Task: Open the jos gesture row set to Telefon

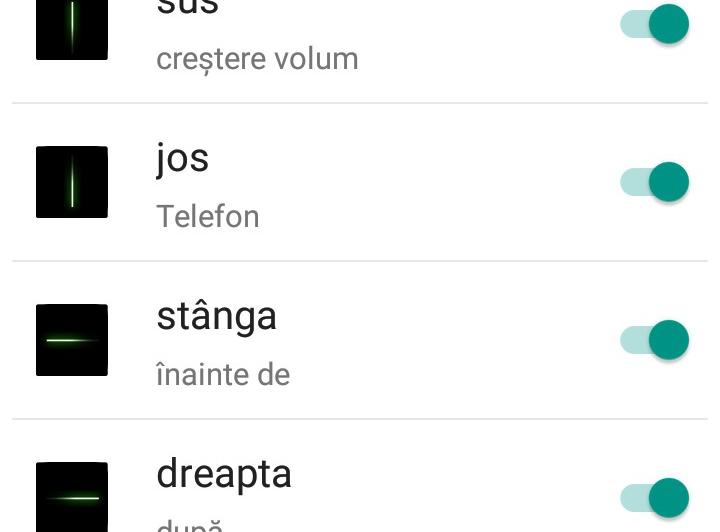Action: click(x=300, y=184)
